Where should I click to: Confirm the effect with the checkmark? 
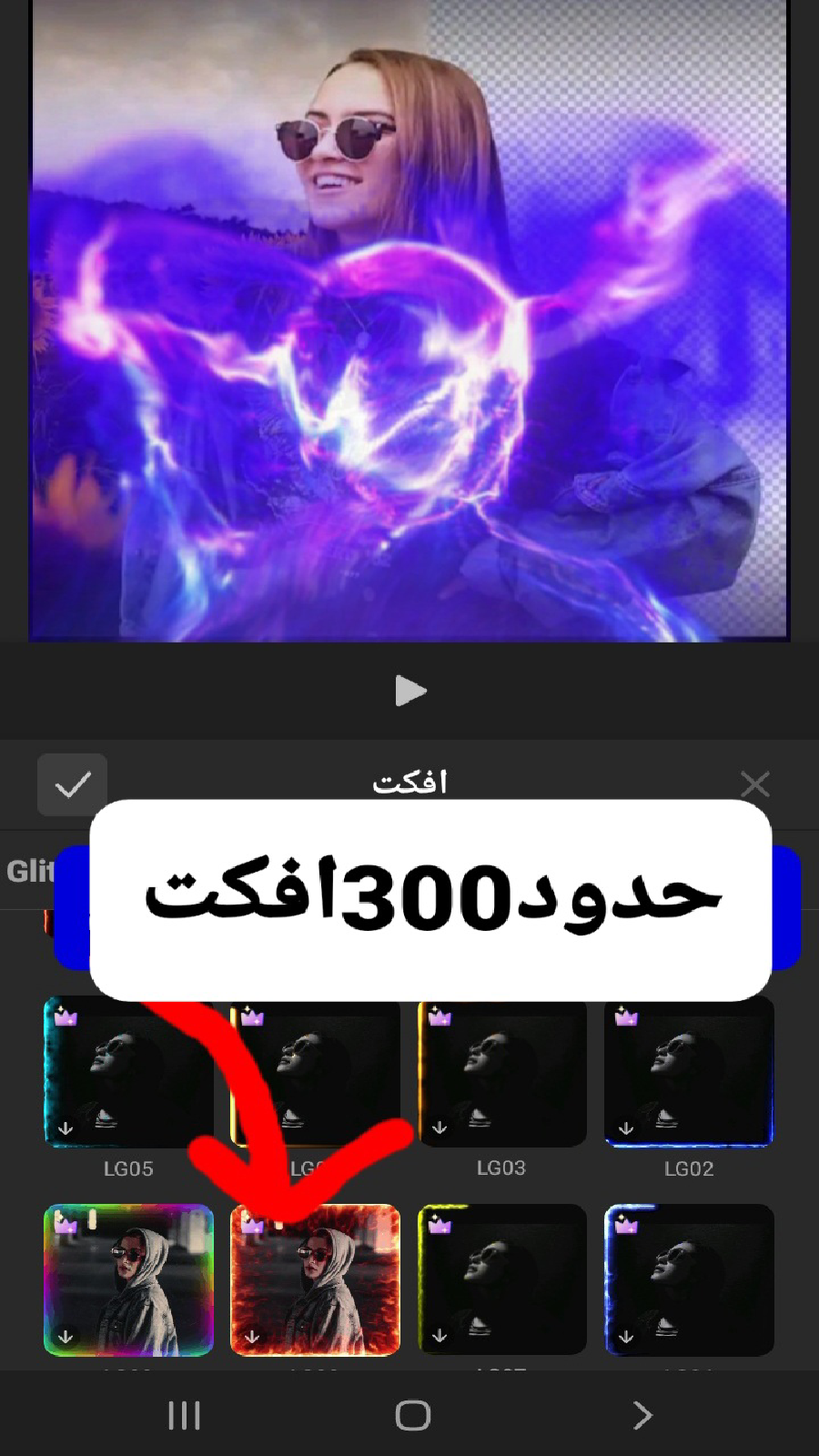(x=72, y=784)
